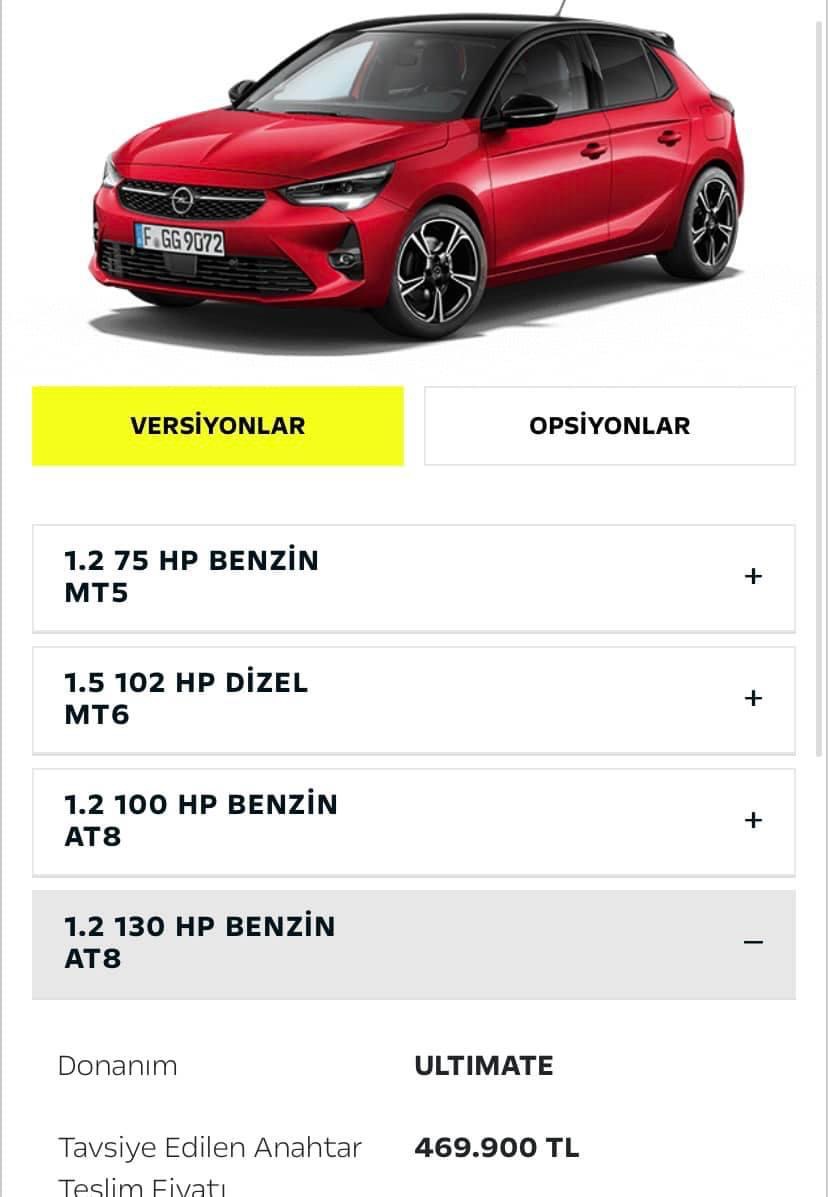Viewport: 828px width, 1197px height.
Task: Switch to the Opsiyonlar tab
Action: [x=609, y=426]
